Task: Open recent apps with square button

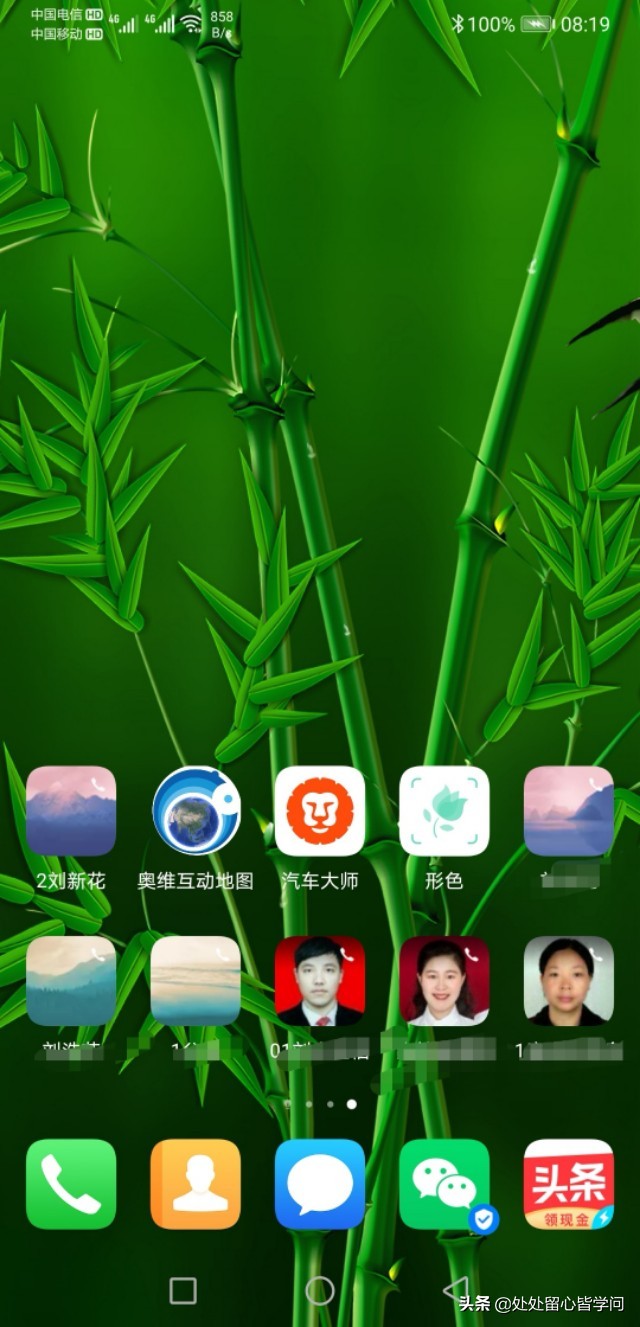Action: (x=183, y=1290)
